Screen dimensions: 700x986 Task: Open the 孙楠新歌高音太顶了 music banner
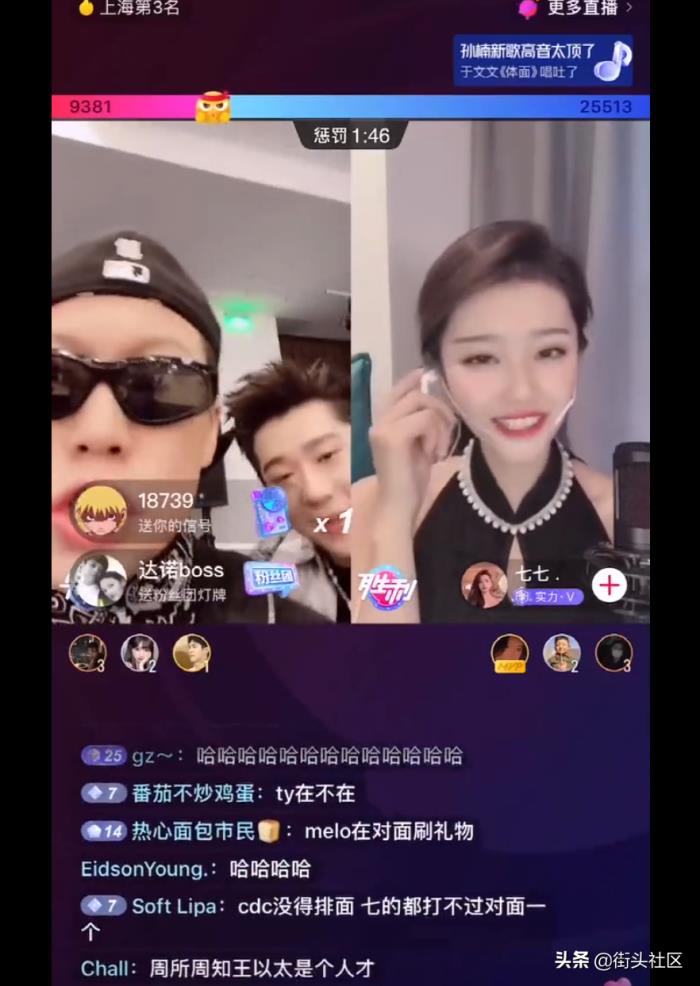click(x=544, y=60)
